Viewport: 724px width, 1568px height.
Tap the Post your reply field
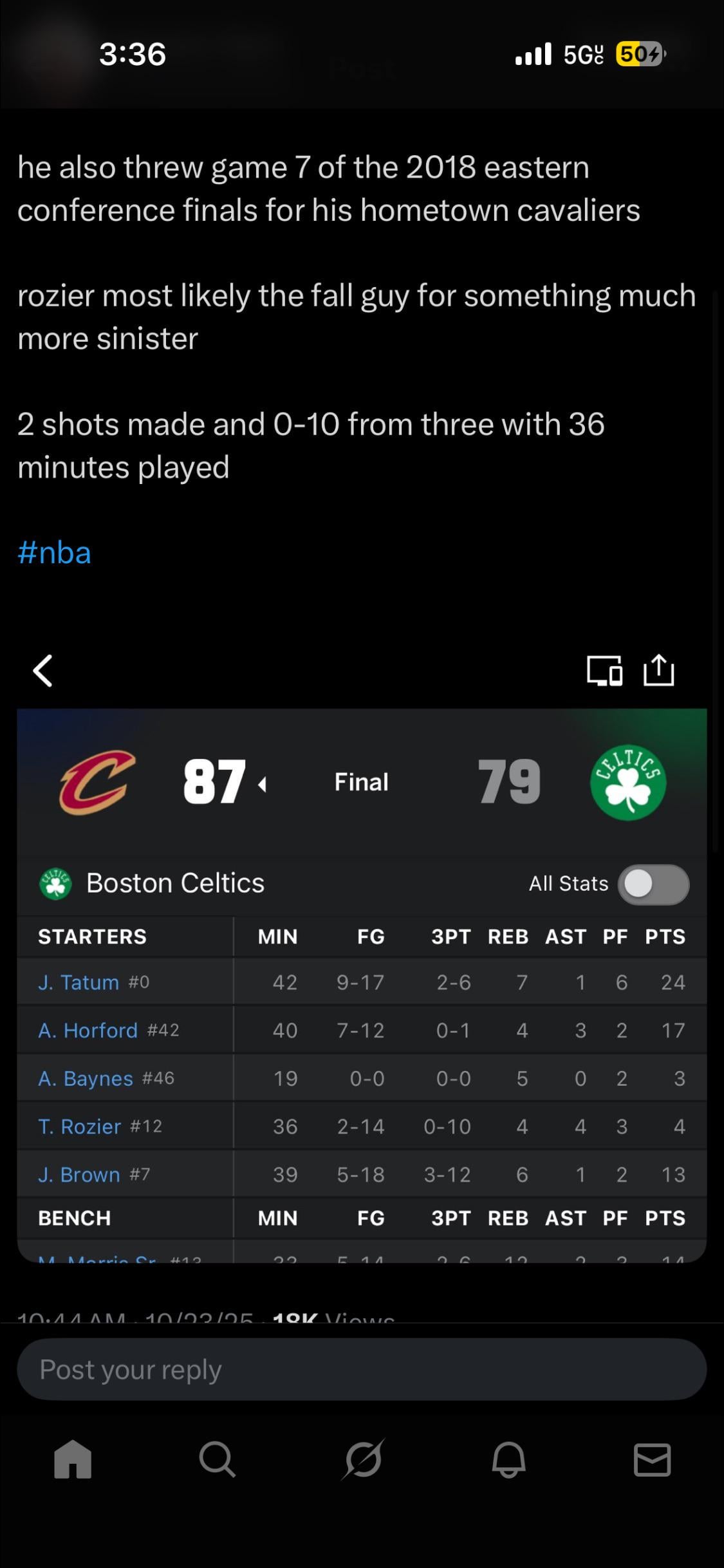pyautogui.click(x=362, y=1369)
